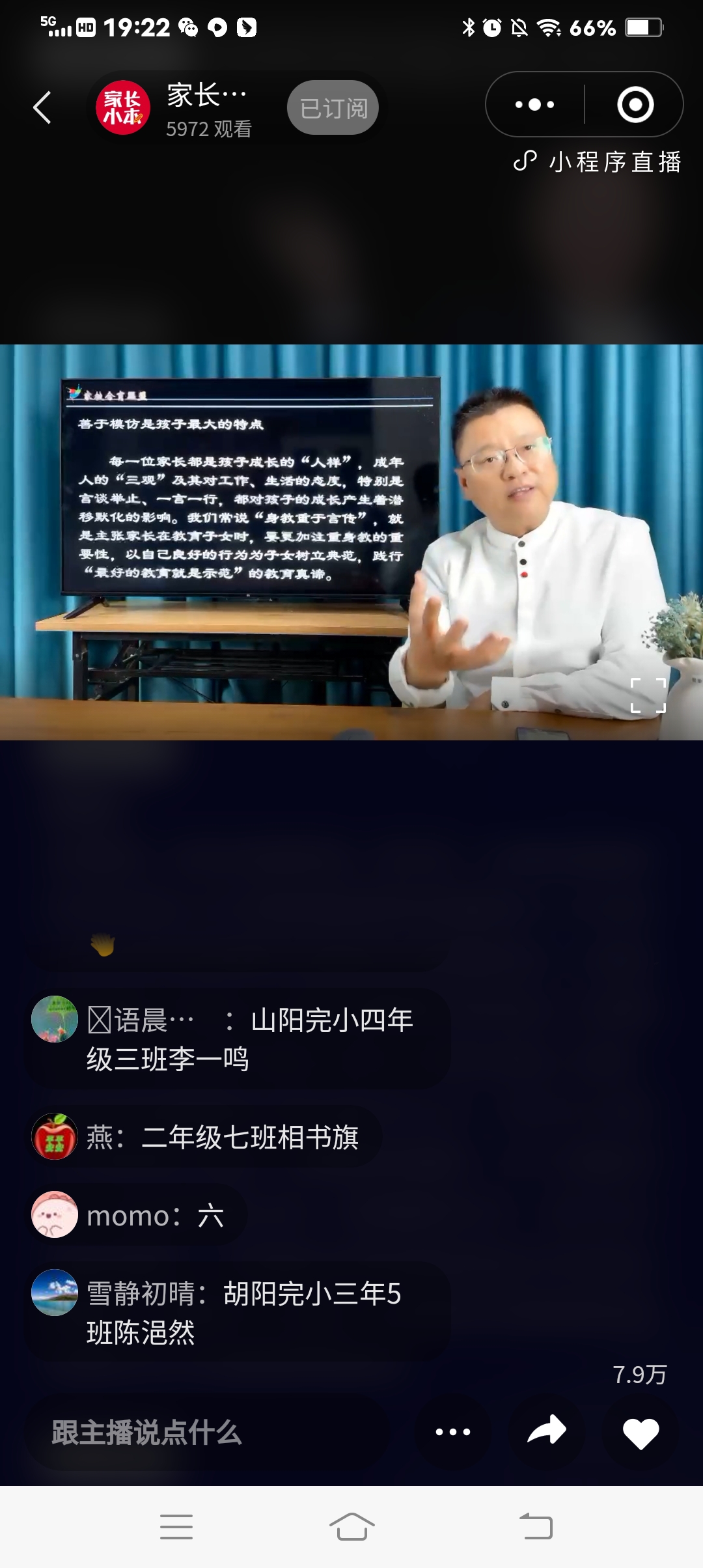Open the mini program three-dot menu
Image resolution: width=703 pixels, height=1568 pixels.
534,104
